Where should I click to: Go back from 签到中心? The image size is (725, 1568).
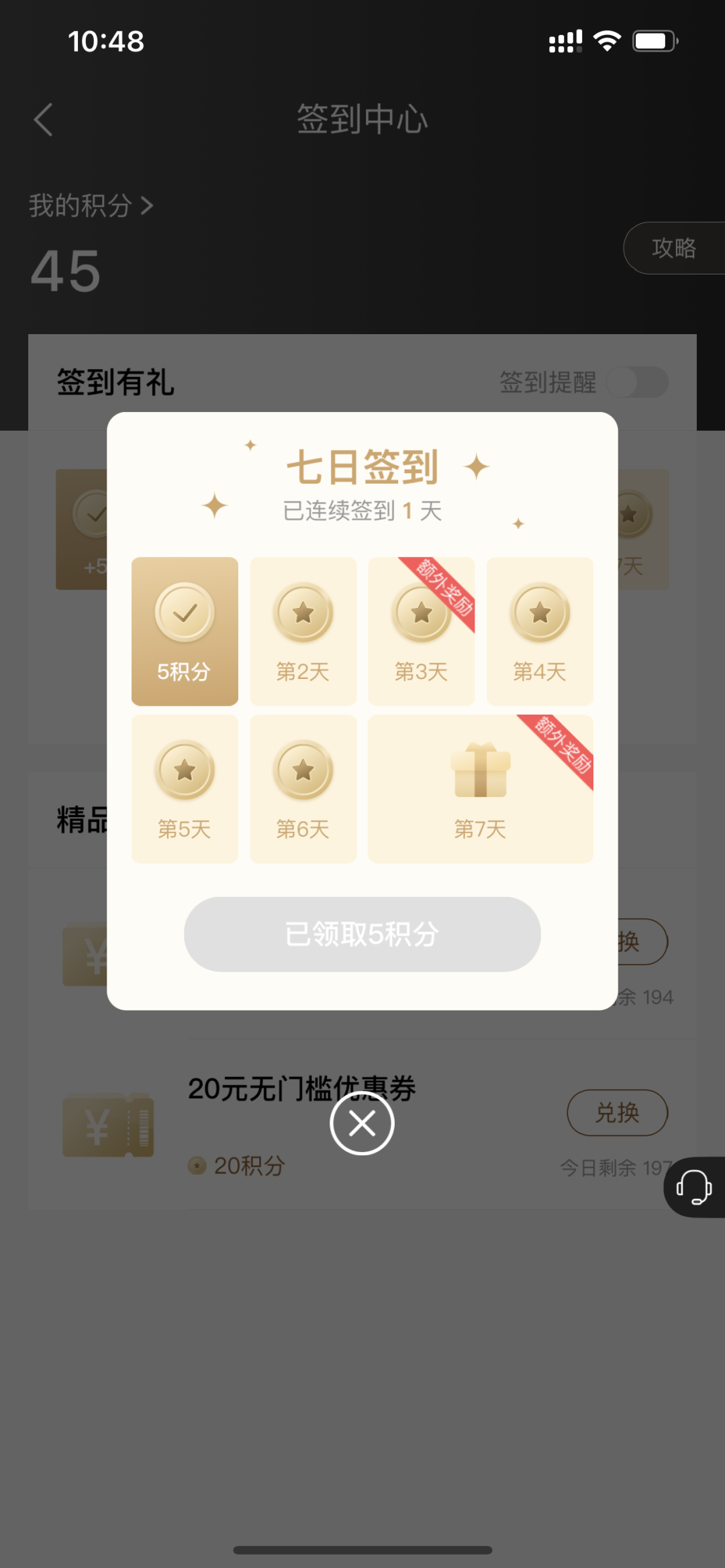pyautogui.click(x=44, y=120)
